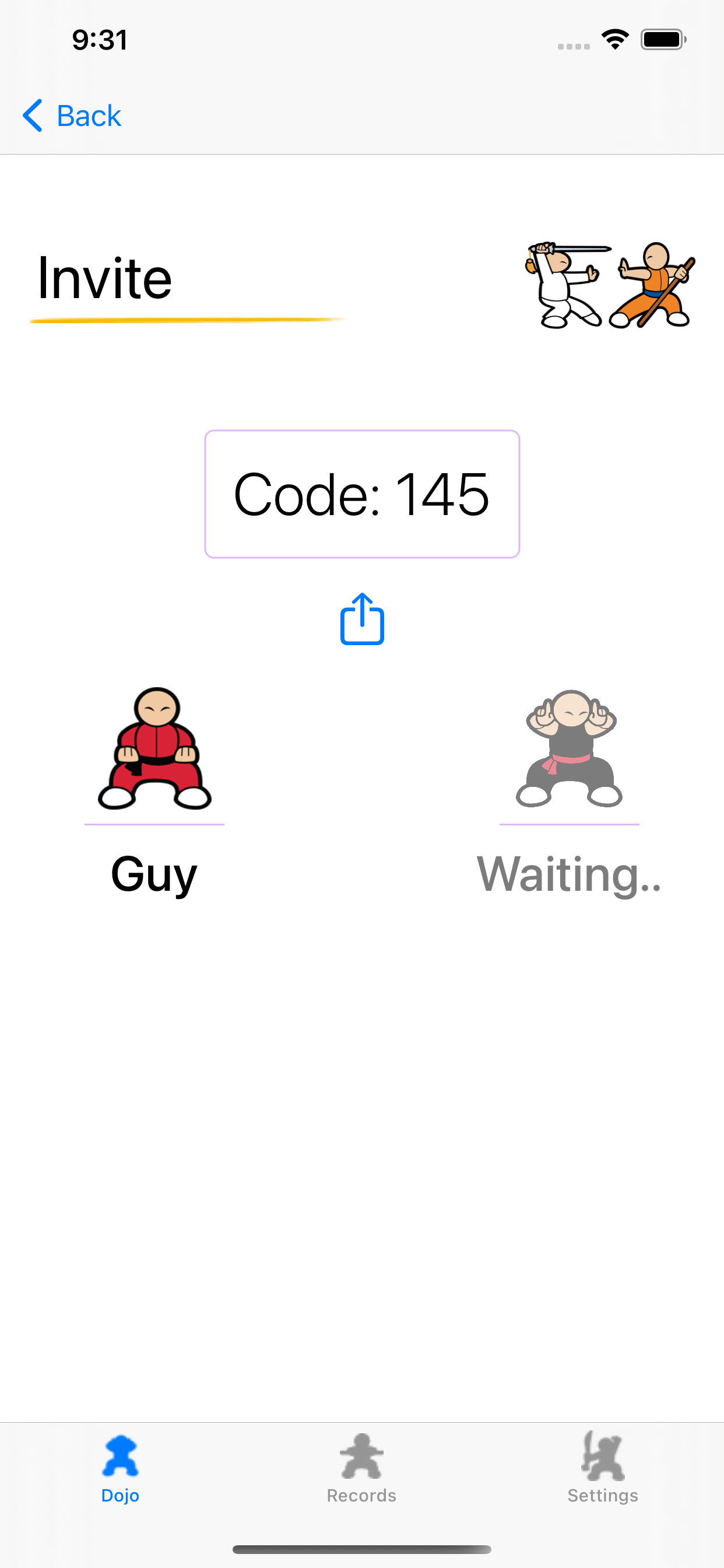Image resolution: width=724 pixels, height=1568 pixels.
Task: Select the Dojo tab
Action: 121,1467
